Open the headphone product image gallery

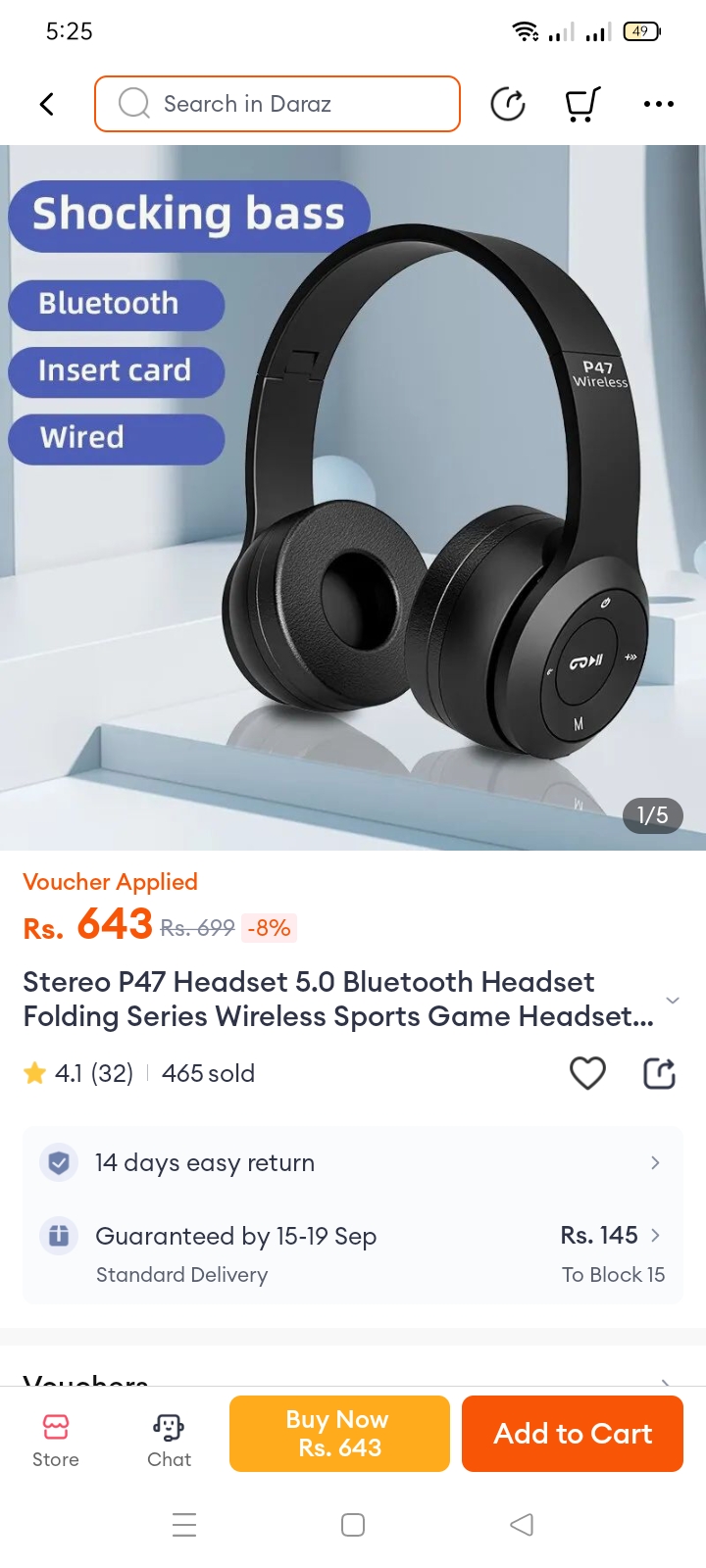(353, 498)
